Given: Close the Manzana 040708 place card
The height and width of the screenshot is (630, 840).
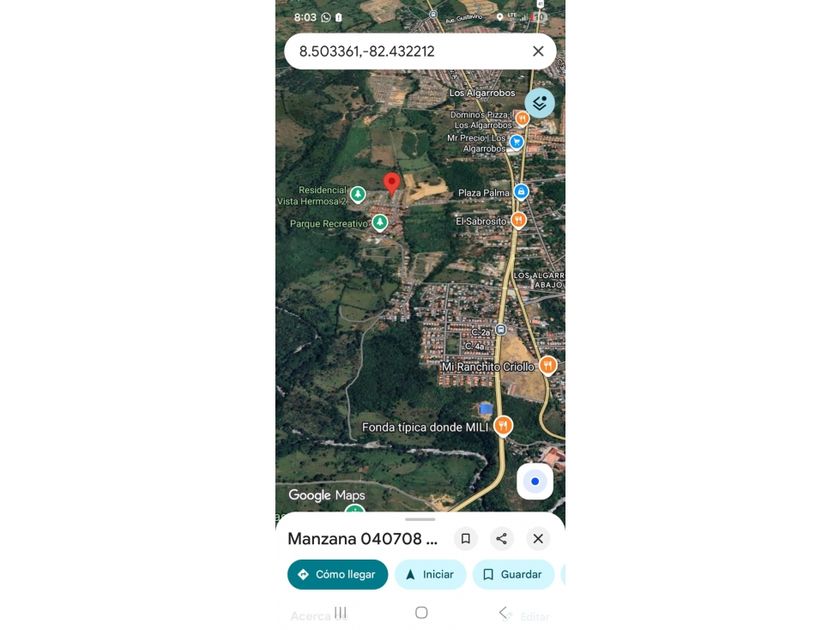Looking at the screenshot, I should (538, 538).
